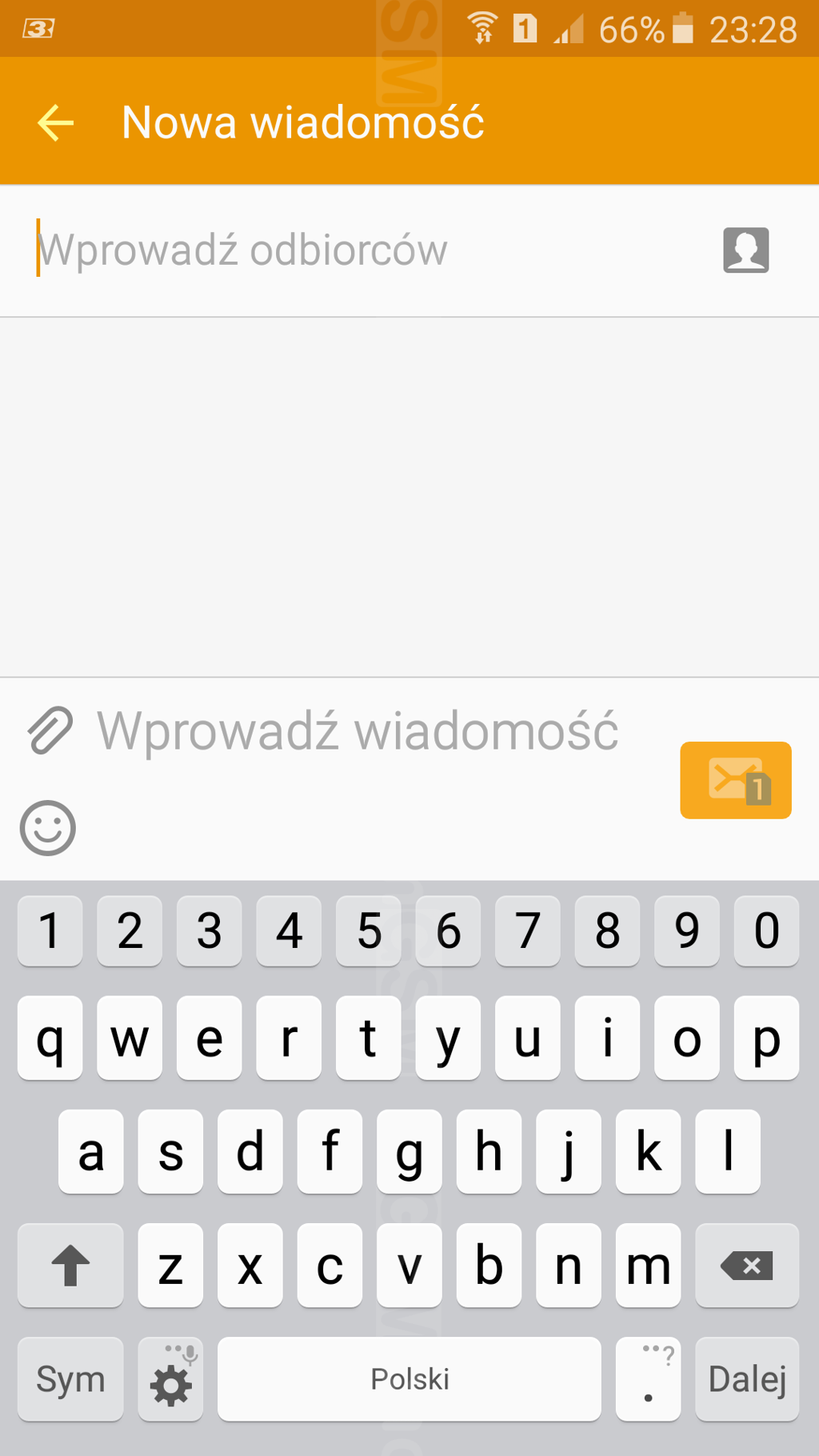Send the message with the envelope button
Image resolution: width=819 pixels, height=1456 pixels.
tap(735, 780)
